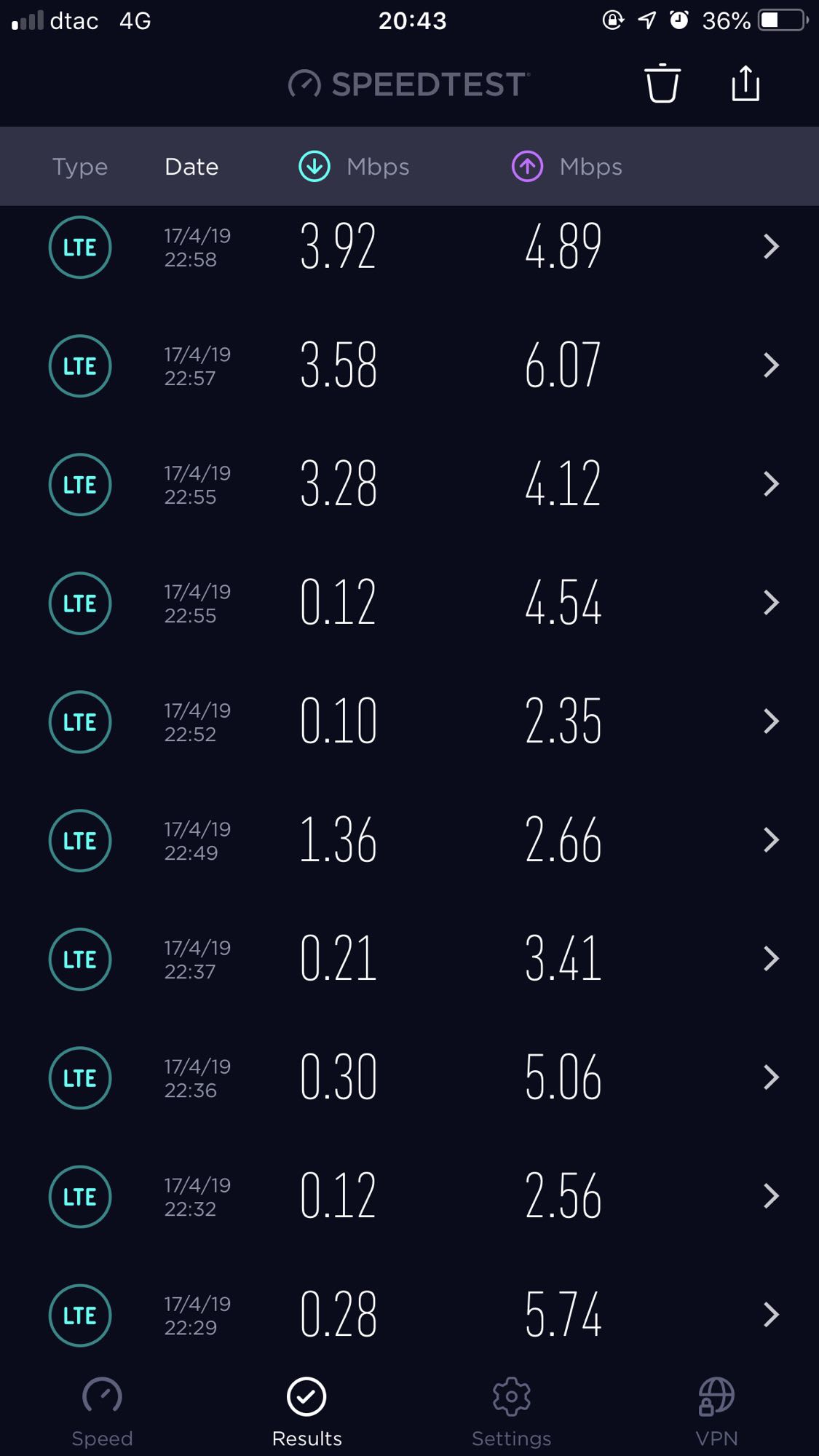Open the 22:49 test result
Image resolution: width=819 pixels, height=1456 pixels.
409,840
